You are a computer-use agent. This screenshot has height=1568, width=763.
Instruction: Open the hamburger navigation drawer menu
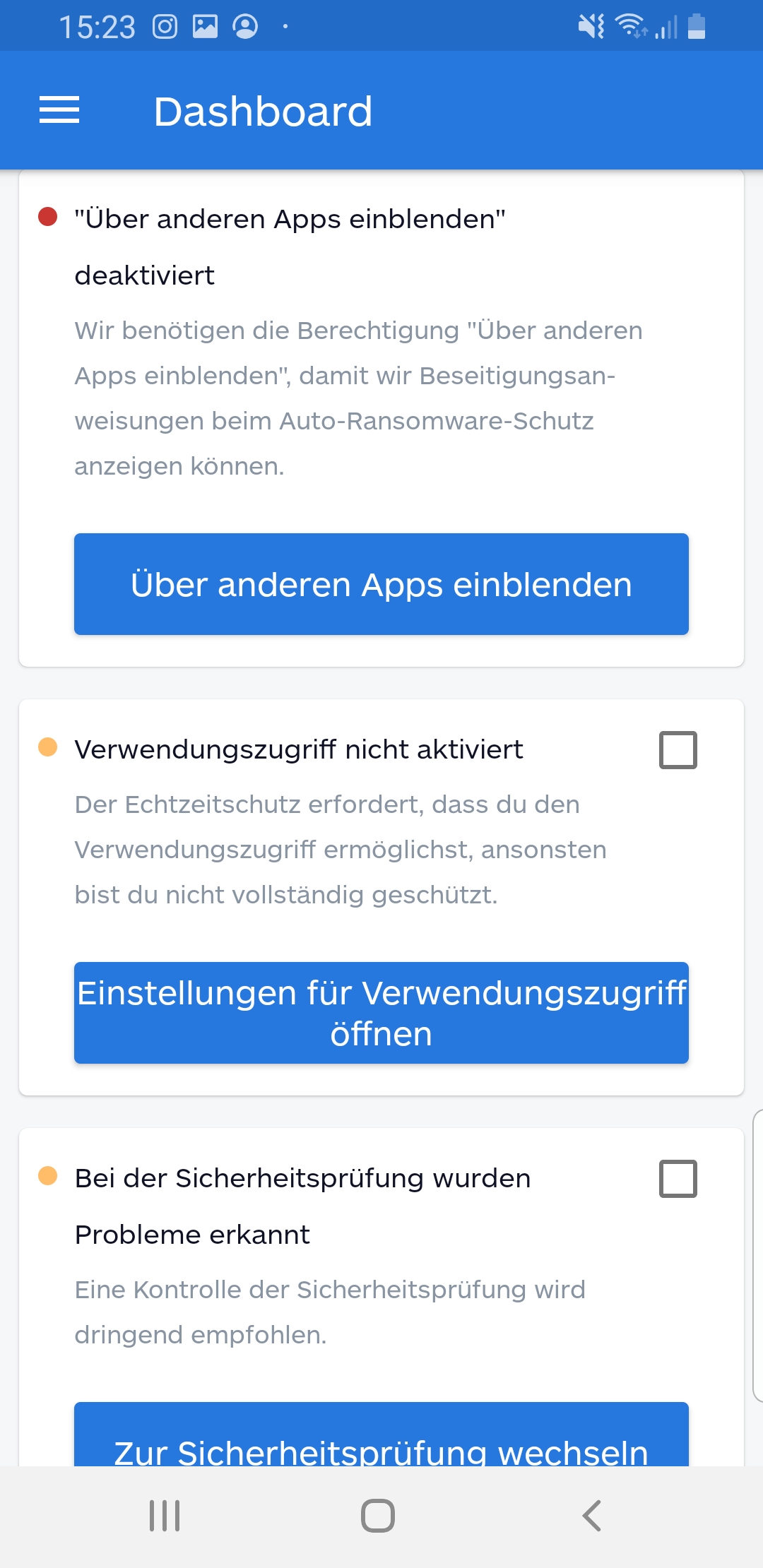[59, 110]
